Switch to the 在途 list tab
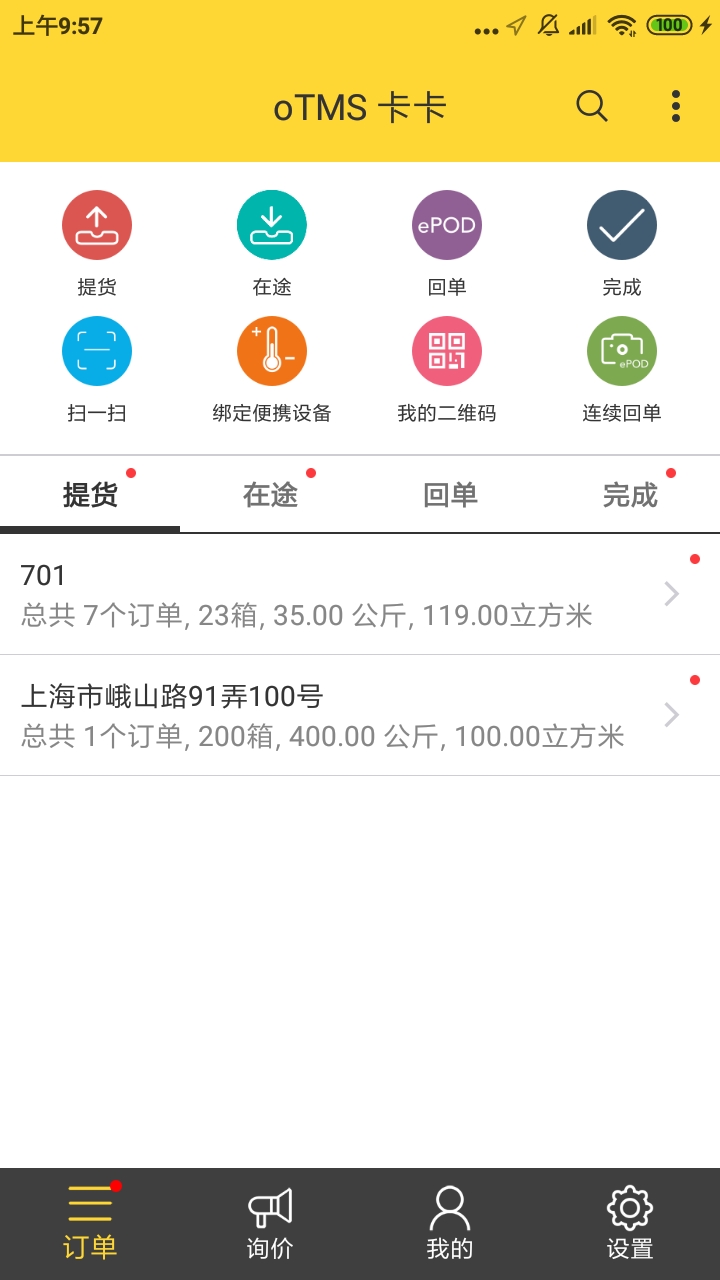 pyautogui.click(x=270, y=495)
